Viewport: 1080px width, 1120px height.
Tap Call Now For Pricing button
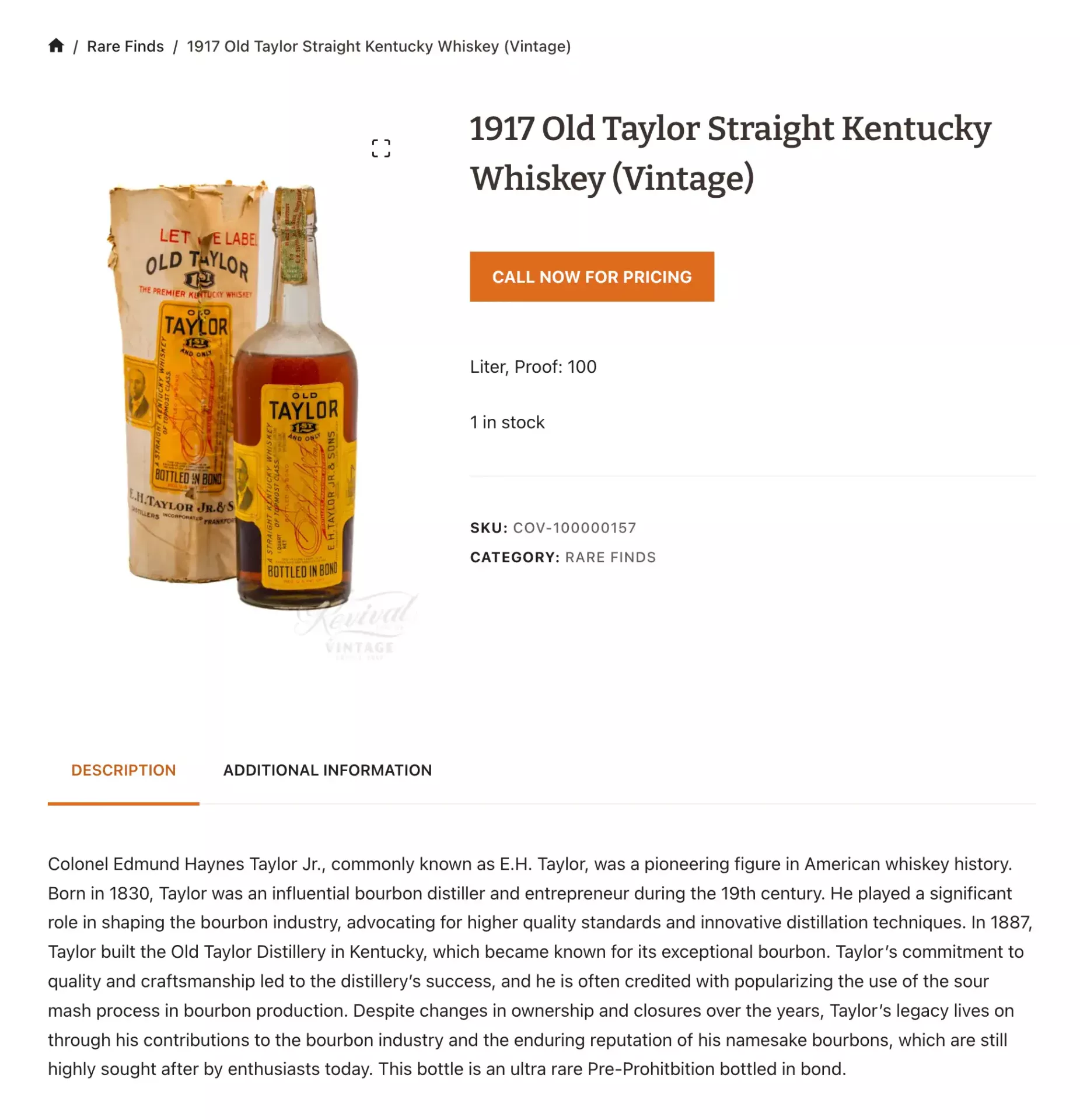tap(591, 276)
